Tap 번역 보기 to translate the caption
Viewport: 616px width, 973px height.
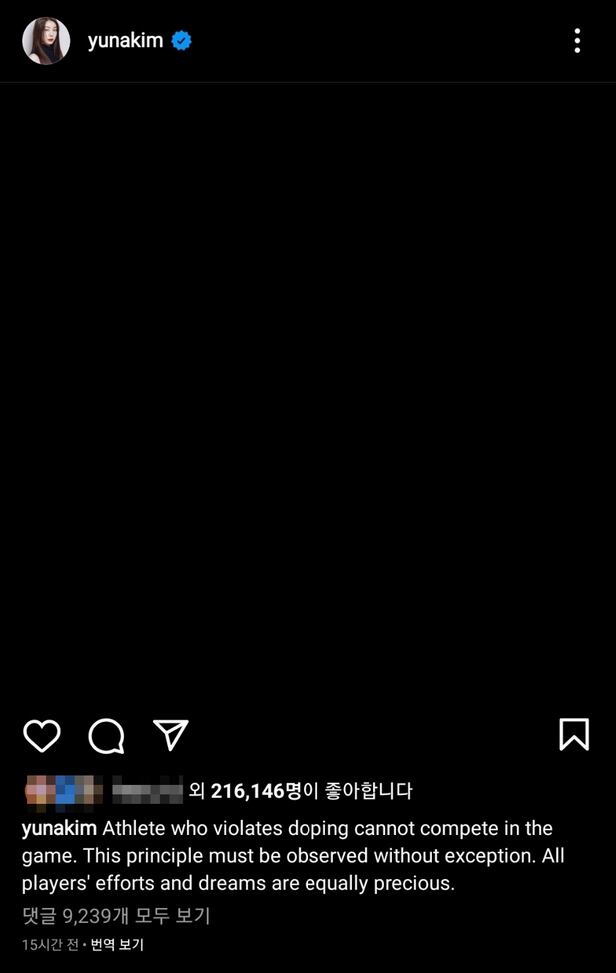(x=117, y=945)
